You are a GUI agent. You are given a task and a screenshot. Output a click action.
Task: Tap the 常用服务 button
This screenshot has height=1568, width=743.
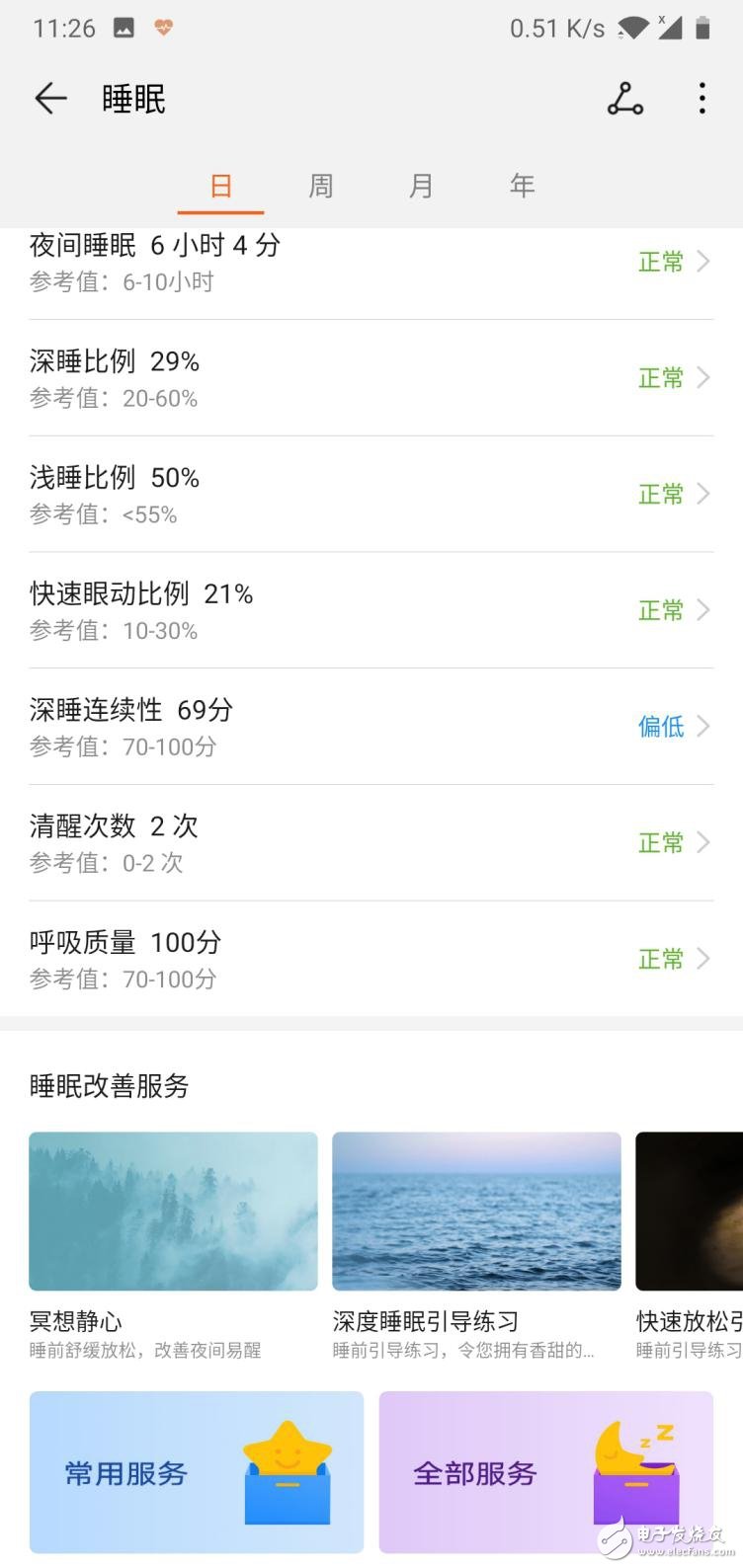(x=196, y=1472)
